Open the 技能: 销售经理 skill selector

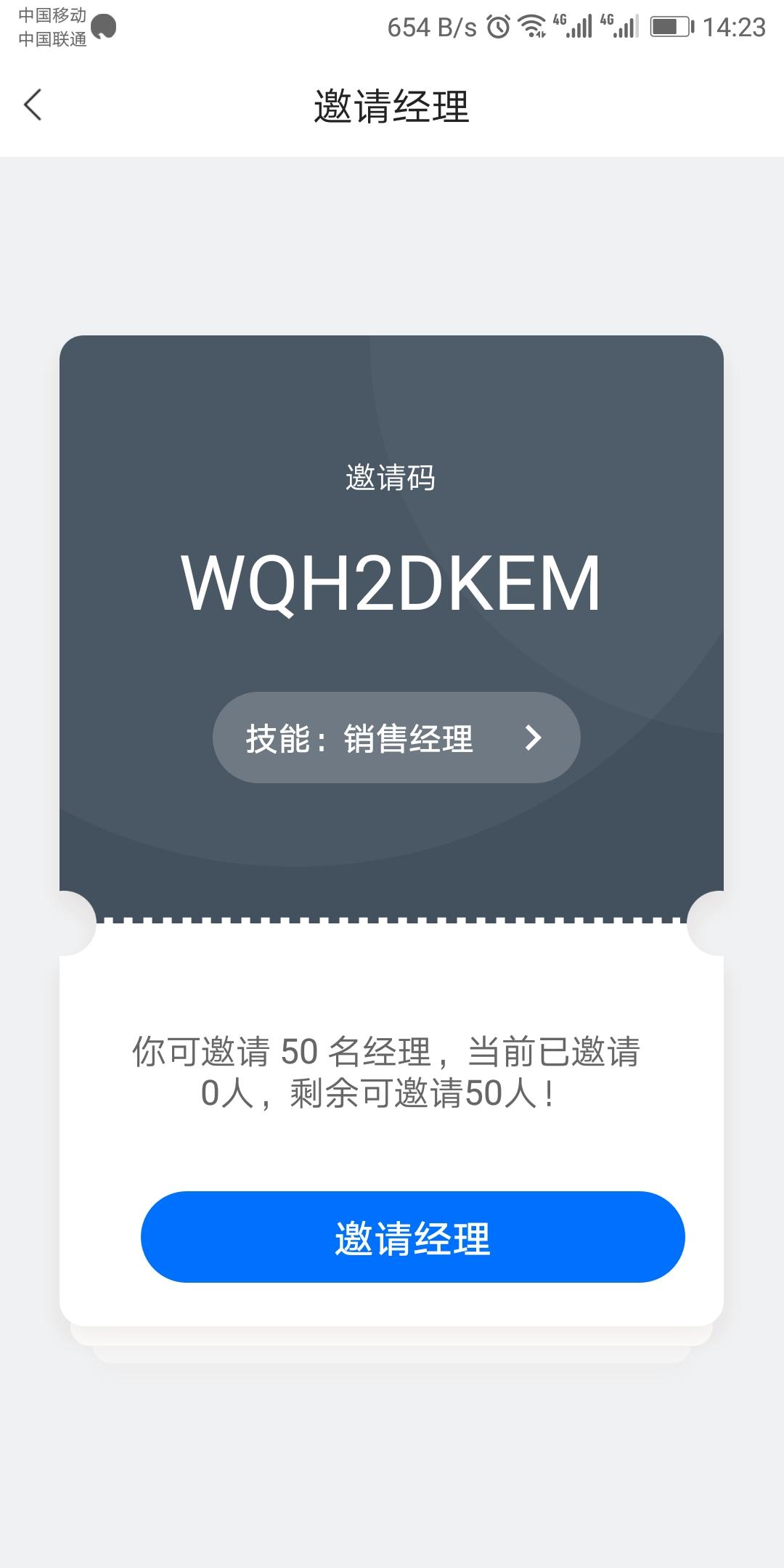click(x=396, y=738)
